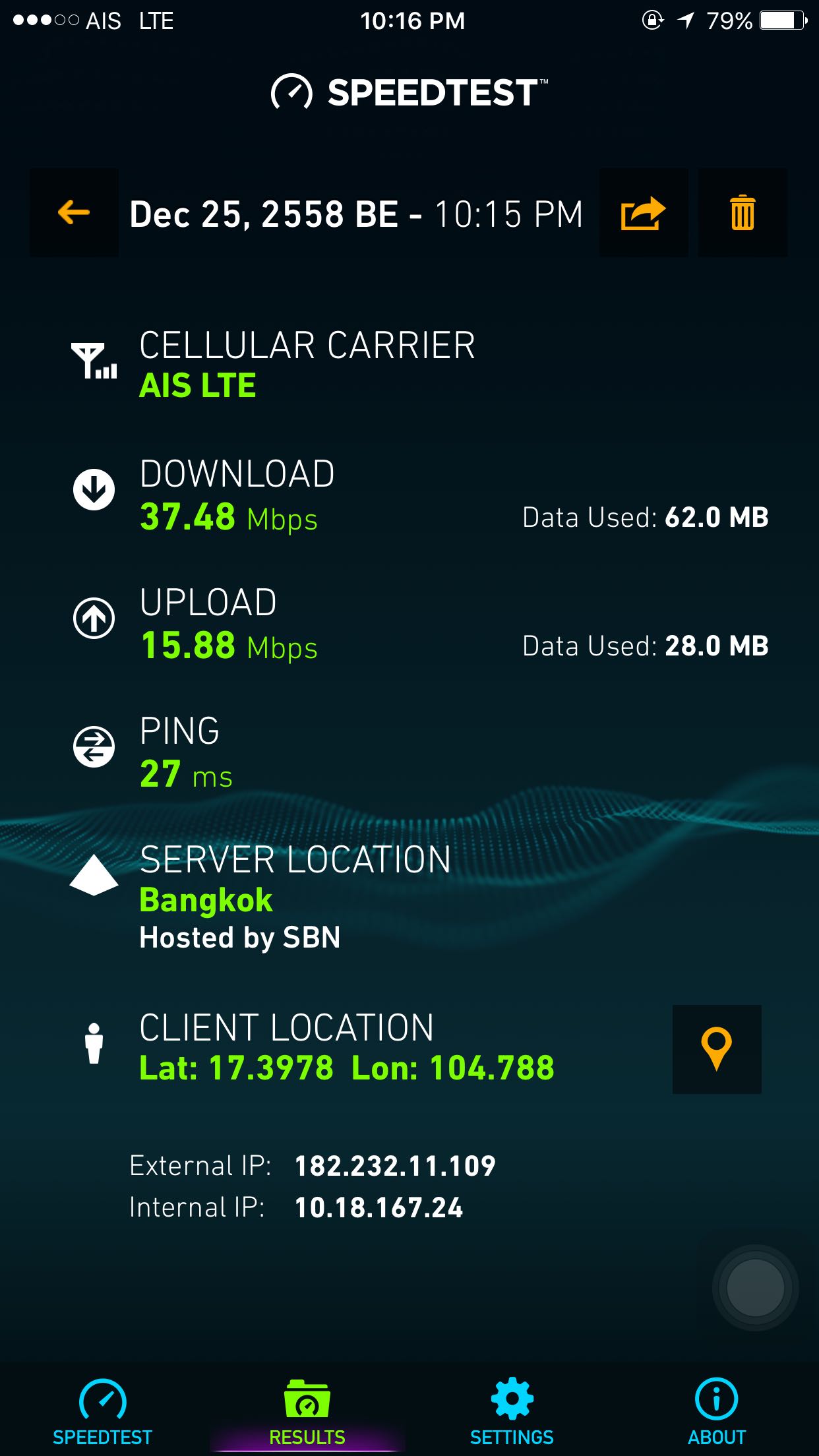
Task: Open client location map pin
Action: point(717,1049)
